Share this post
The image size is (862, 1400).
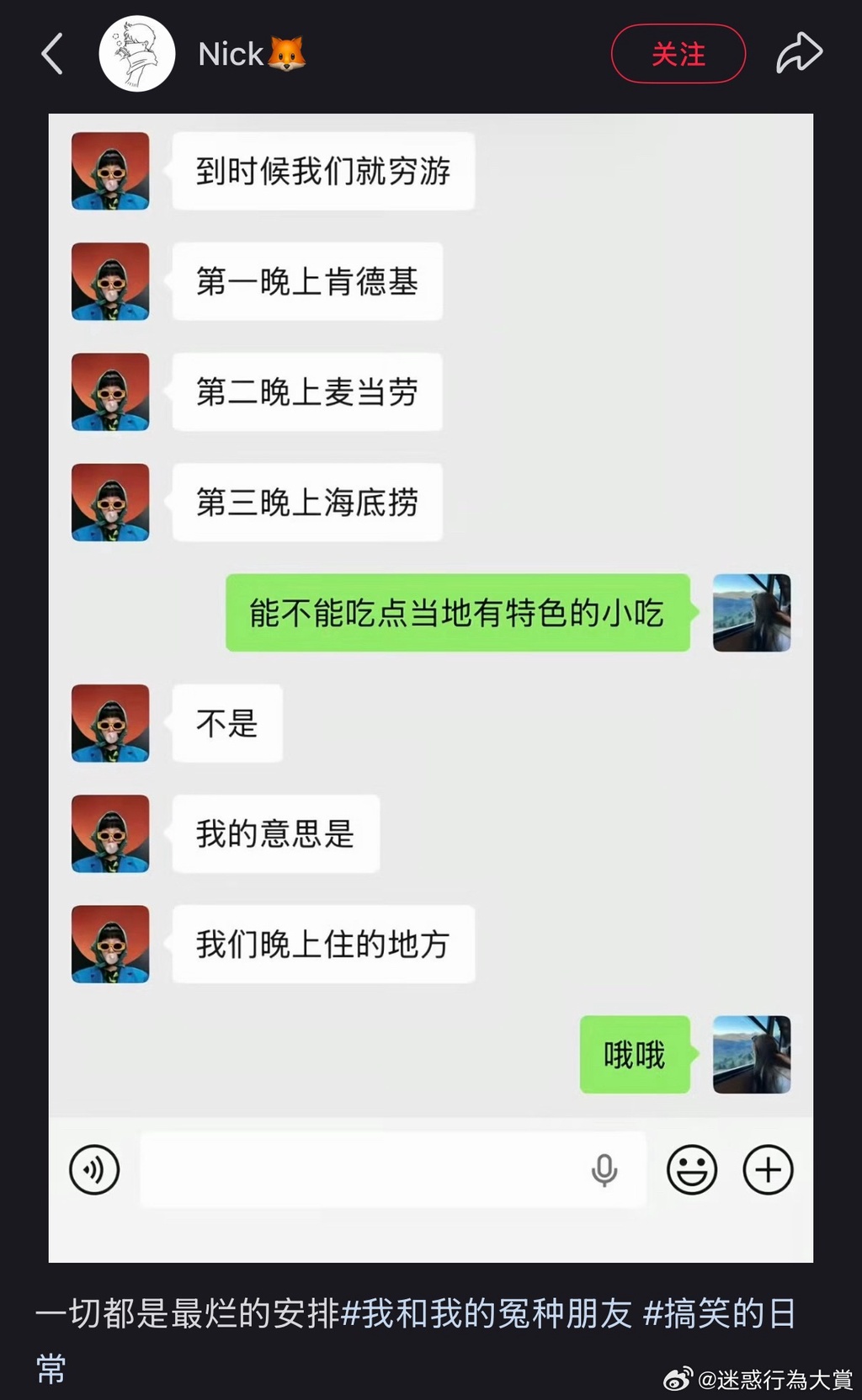pyautogui.click(x=798, y=54)
